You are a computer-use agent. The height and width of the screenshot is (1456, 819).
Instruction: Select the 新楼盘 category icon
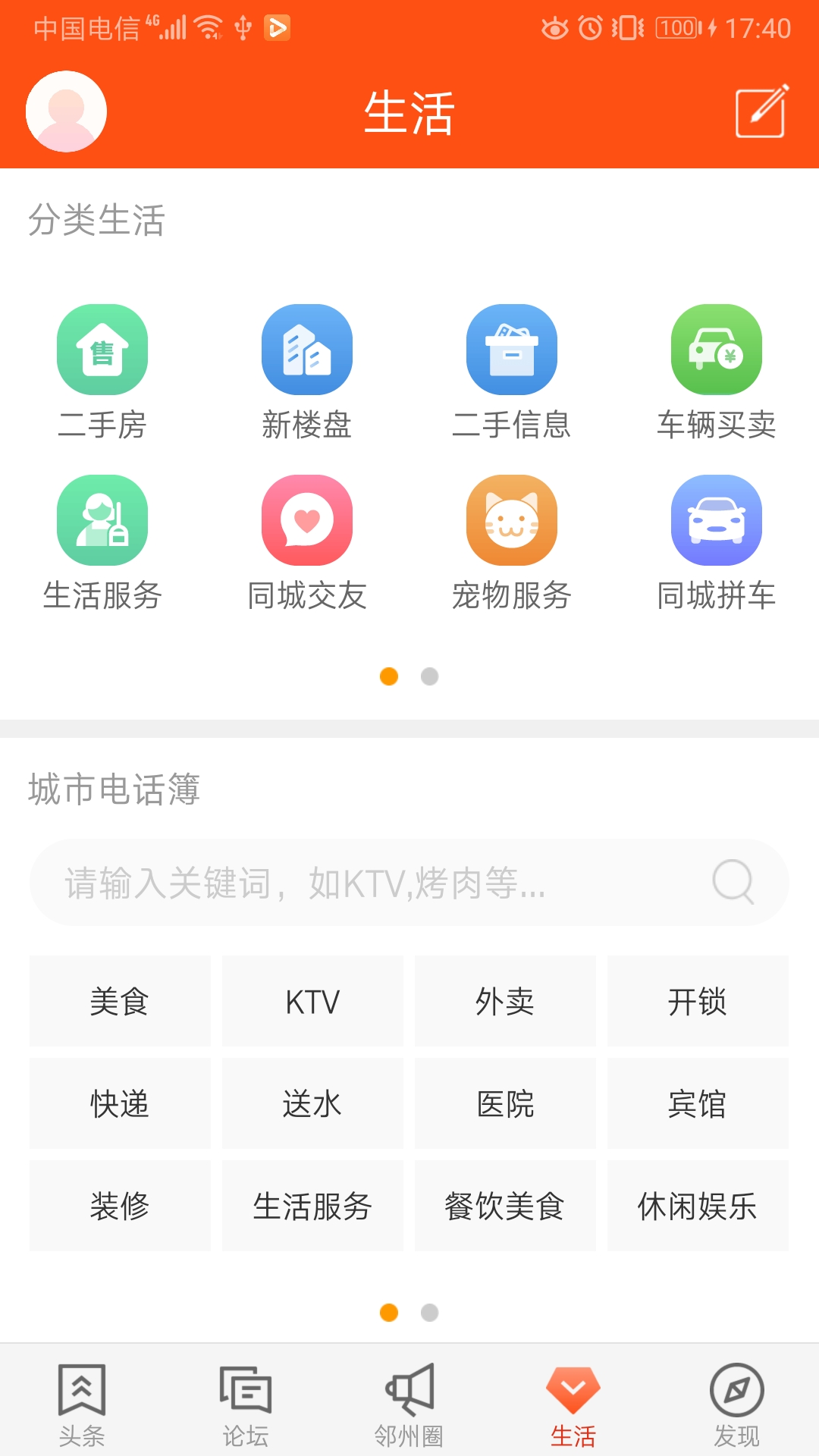pyautogui.click(x=307, y=350)
